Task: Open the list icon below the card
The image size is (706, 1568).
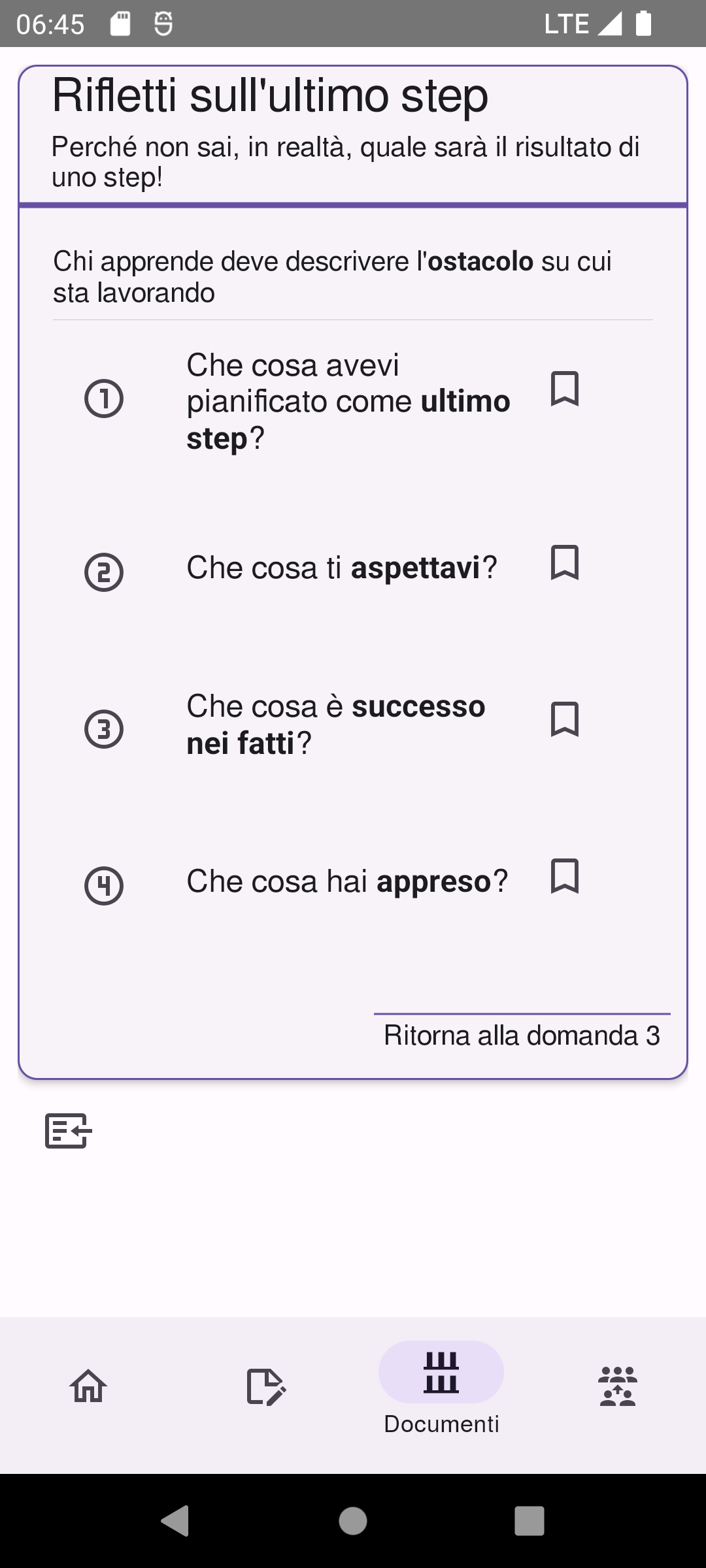Action: (x=68, y=1130)
